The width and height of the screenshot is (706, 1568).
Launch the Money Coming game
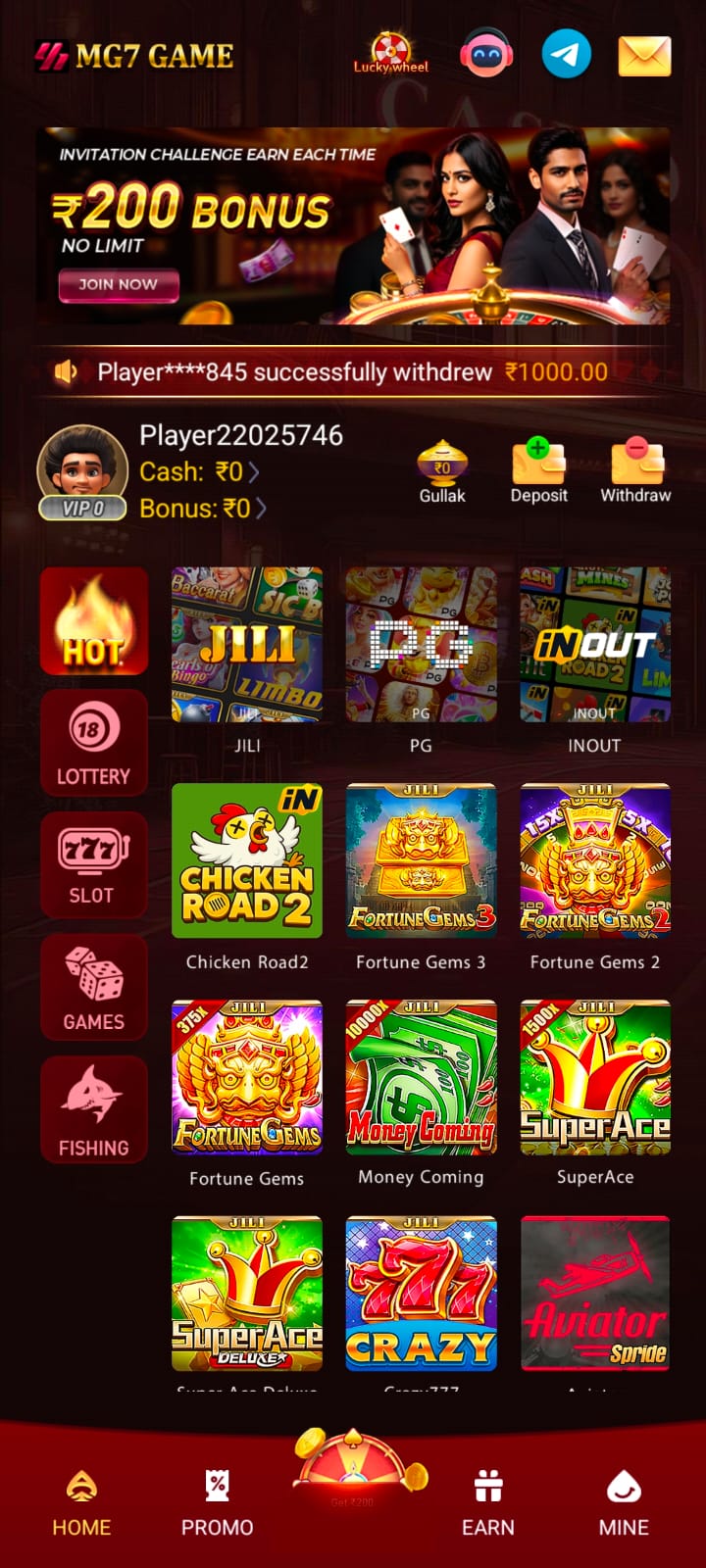(x=421, y=1077)
